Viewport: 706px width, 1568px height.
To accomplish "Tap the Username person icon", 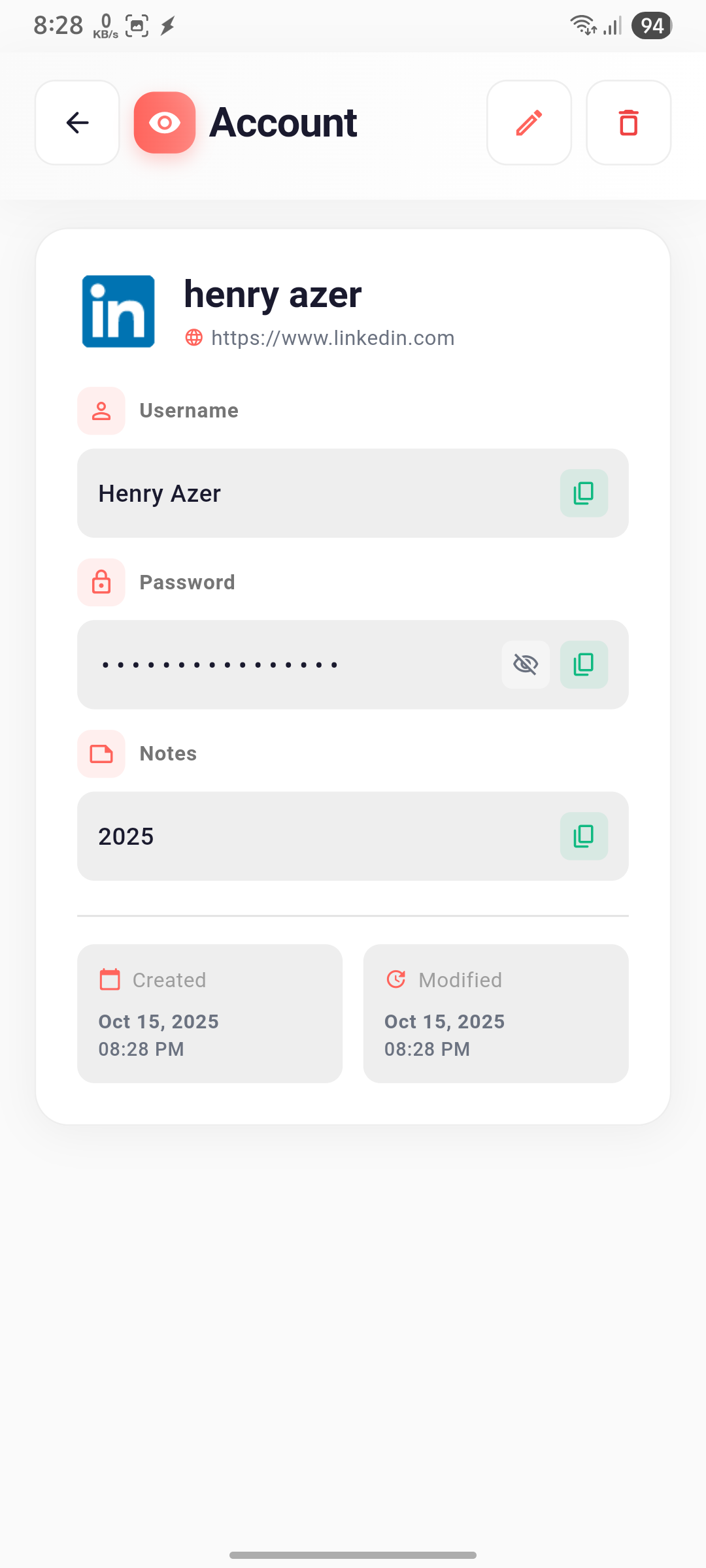I will (x=101, y=410).
